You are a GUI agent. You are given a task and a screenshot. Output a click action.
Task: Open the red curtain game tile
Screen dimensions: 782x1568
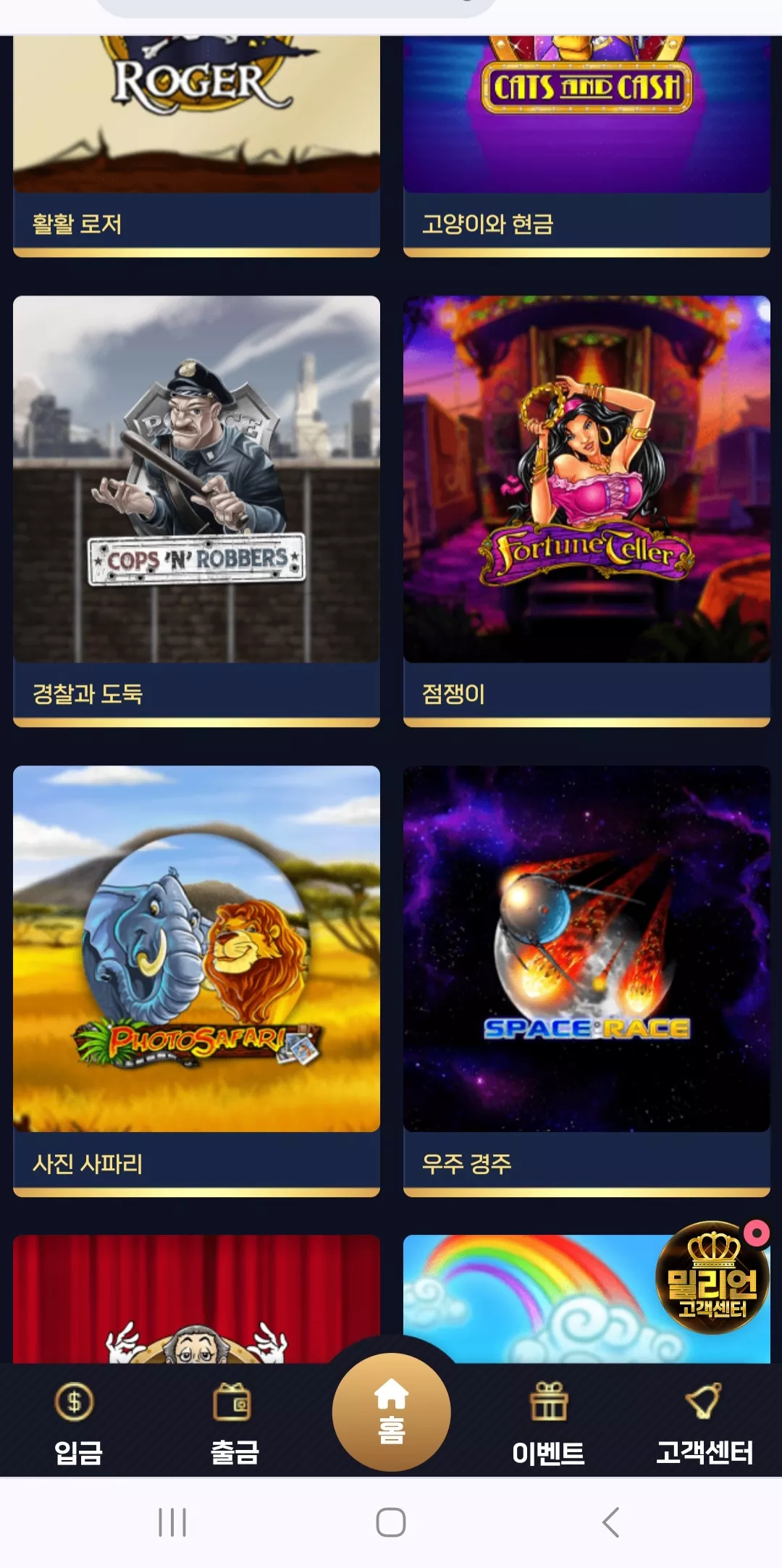point(196,1299)
